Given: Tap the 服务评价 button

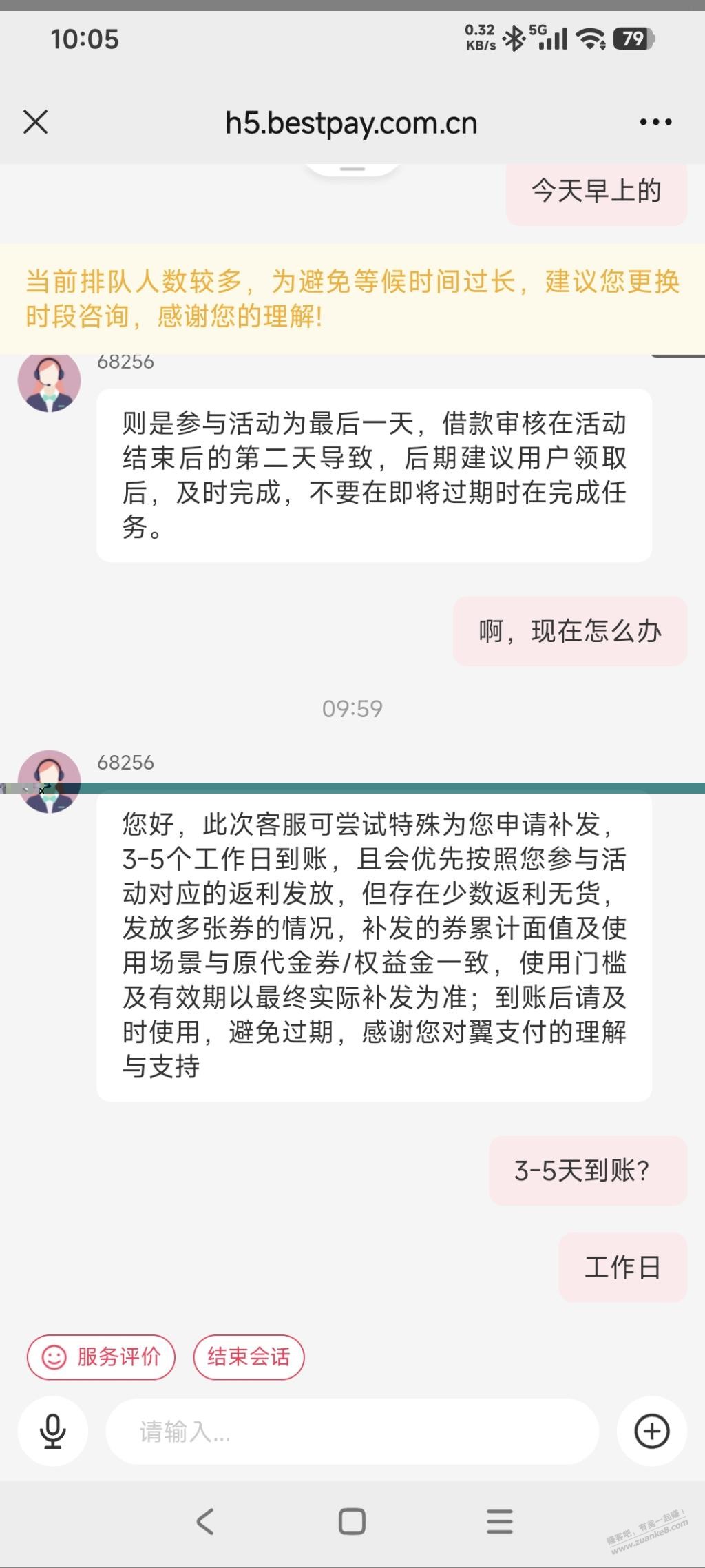Looking at the screenshot, I should click(101, 1357).
